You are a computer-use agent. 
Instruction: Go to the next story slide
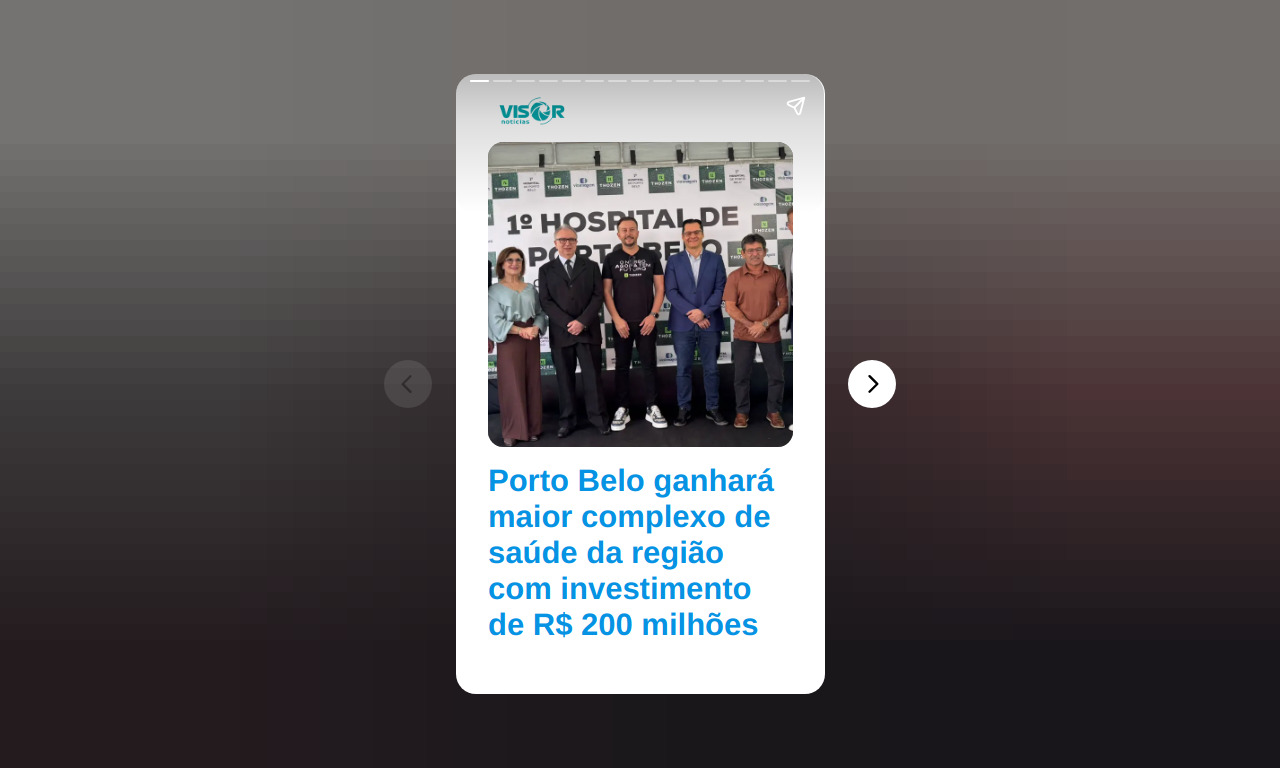point(872,384)
